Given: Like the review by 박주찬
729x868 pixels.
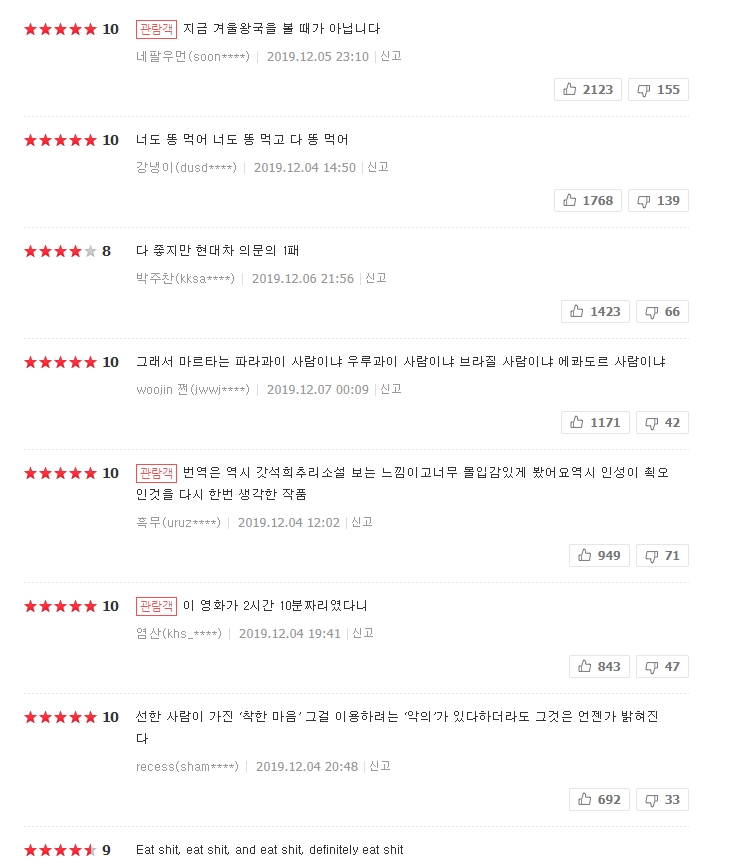Looking at the screenshot, I should pyautogui.click(x=595, y=312).
